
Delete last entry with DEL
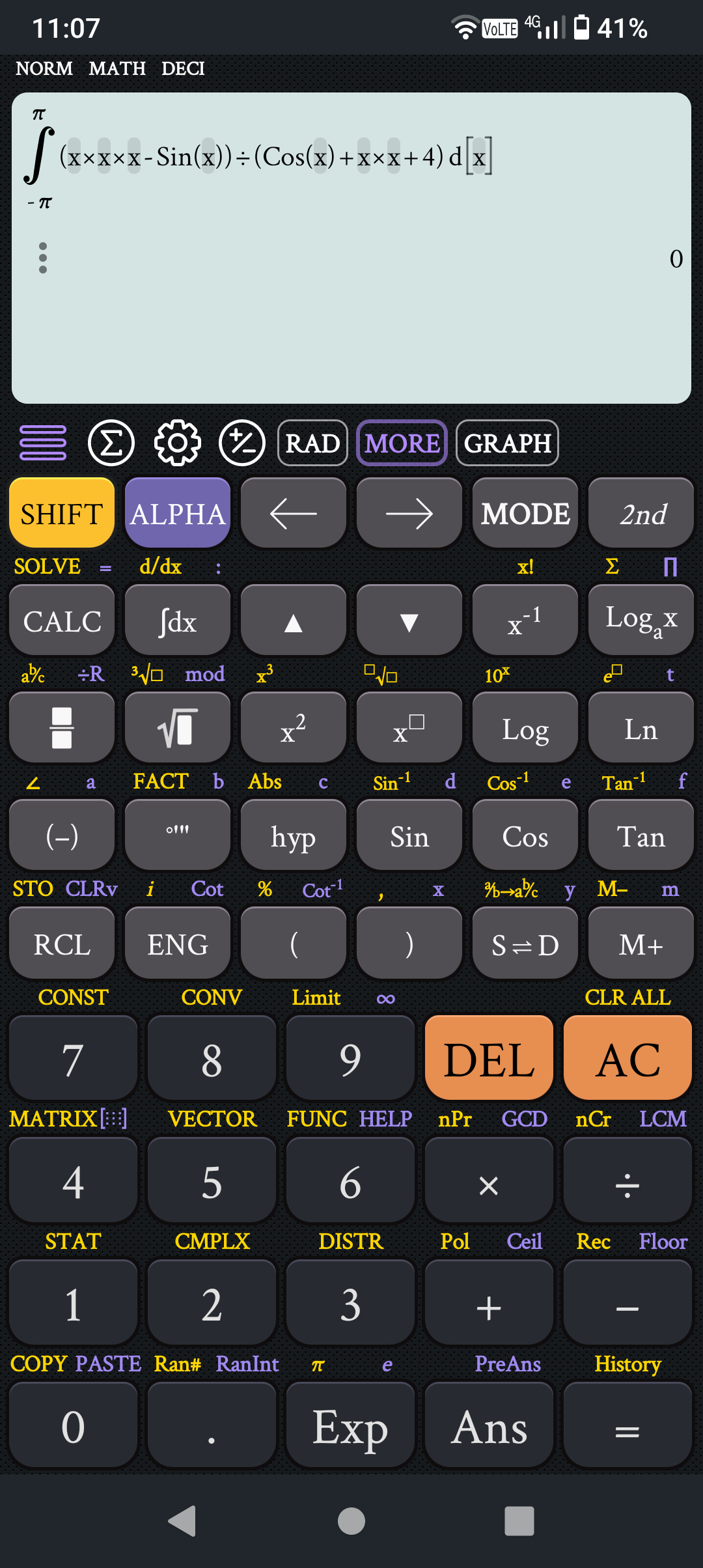[489, 1059]
